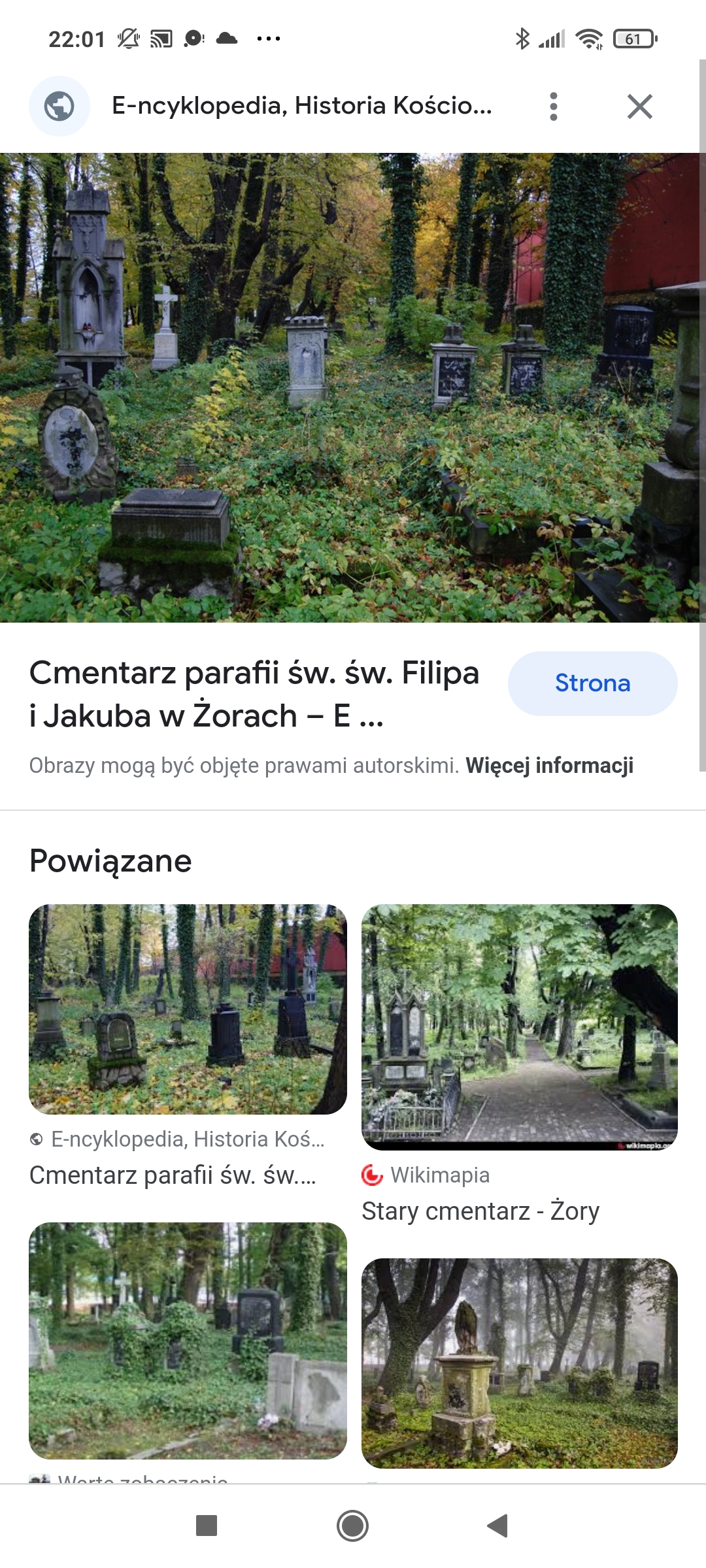This screenshot has width=706, height=1568.
Task: Tap the Strona button
Action: click(592, 683)
